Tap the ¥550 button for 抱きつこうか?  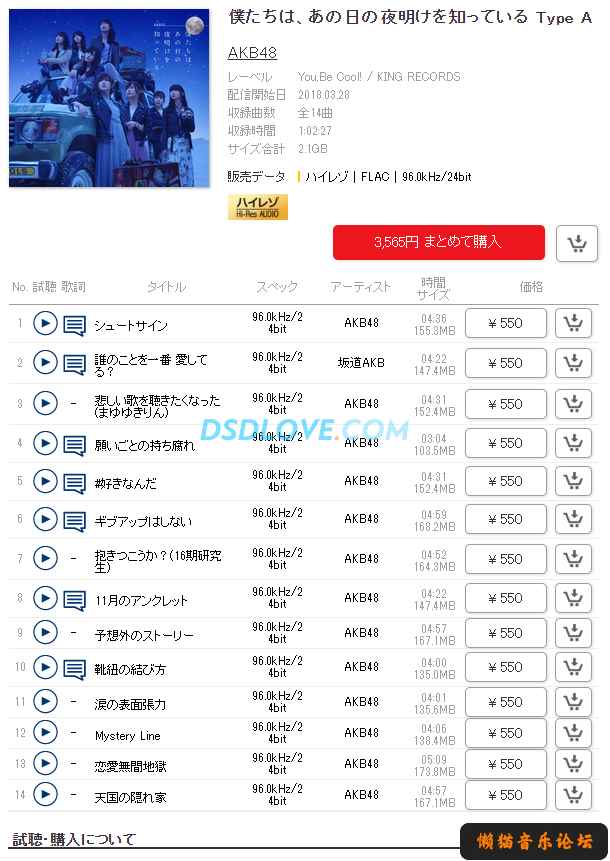pyautogui.click(x=506, y=559)
